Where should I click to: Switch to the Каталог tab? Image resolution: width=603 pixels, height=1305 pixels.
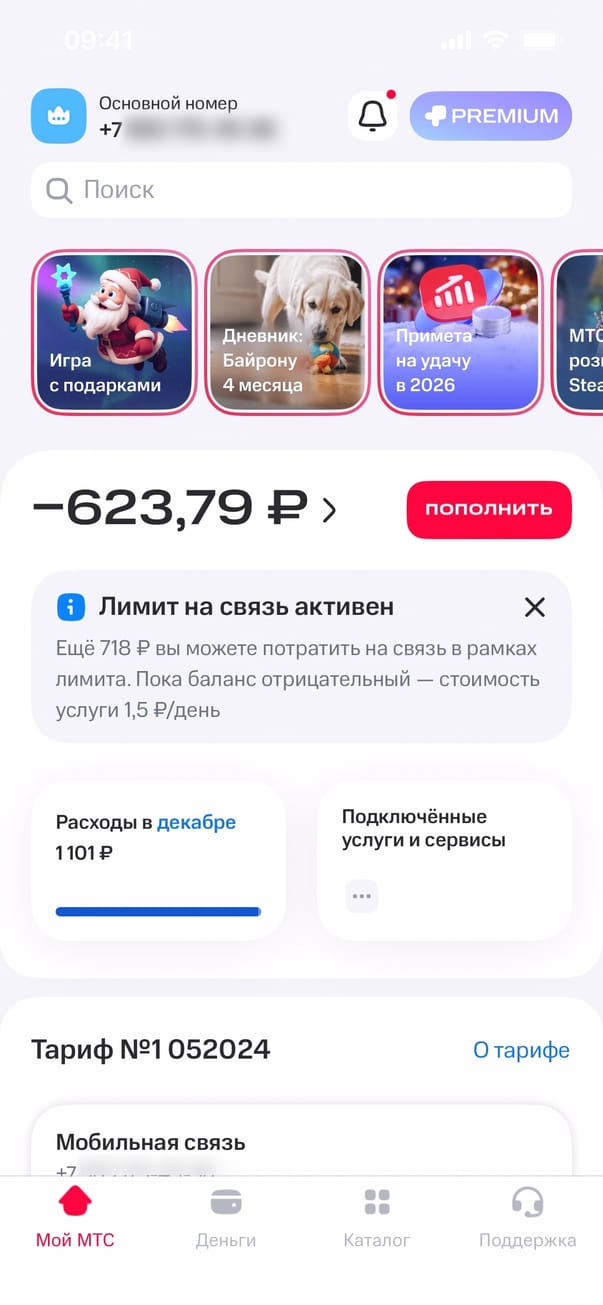377,1218
